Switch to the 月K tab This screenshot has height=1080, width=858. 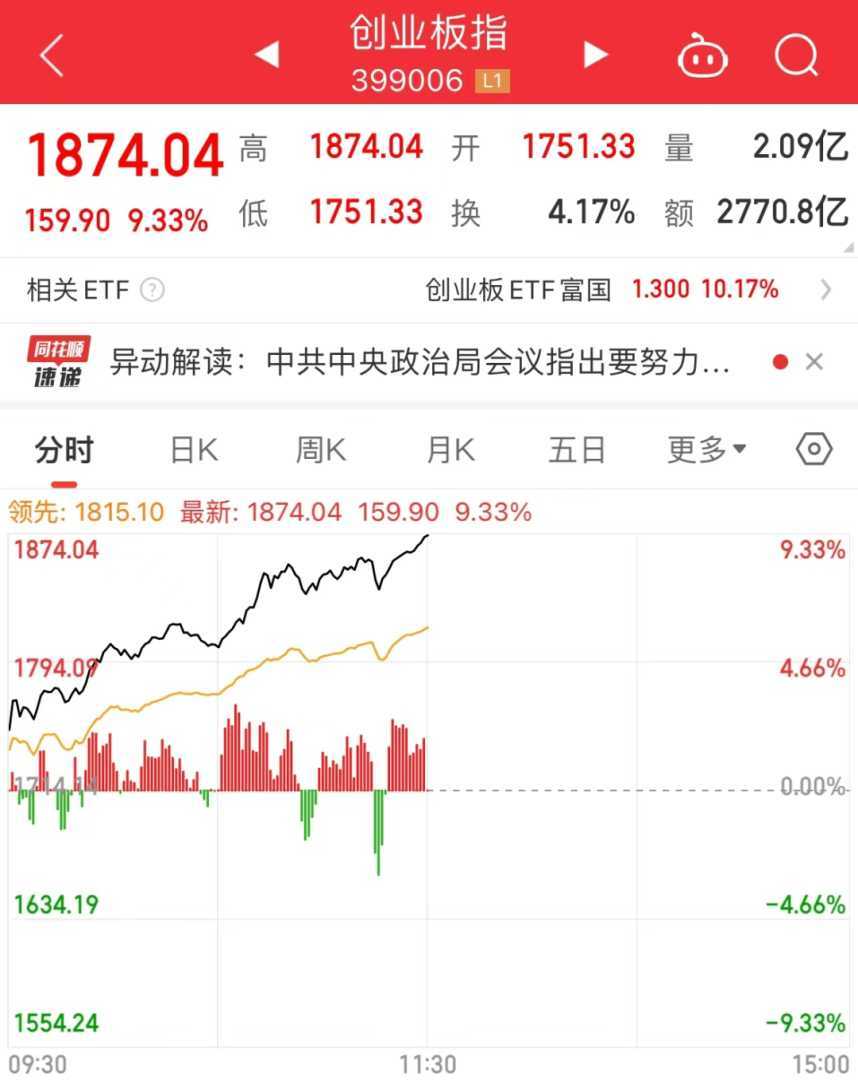(x=450, y=450)
